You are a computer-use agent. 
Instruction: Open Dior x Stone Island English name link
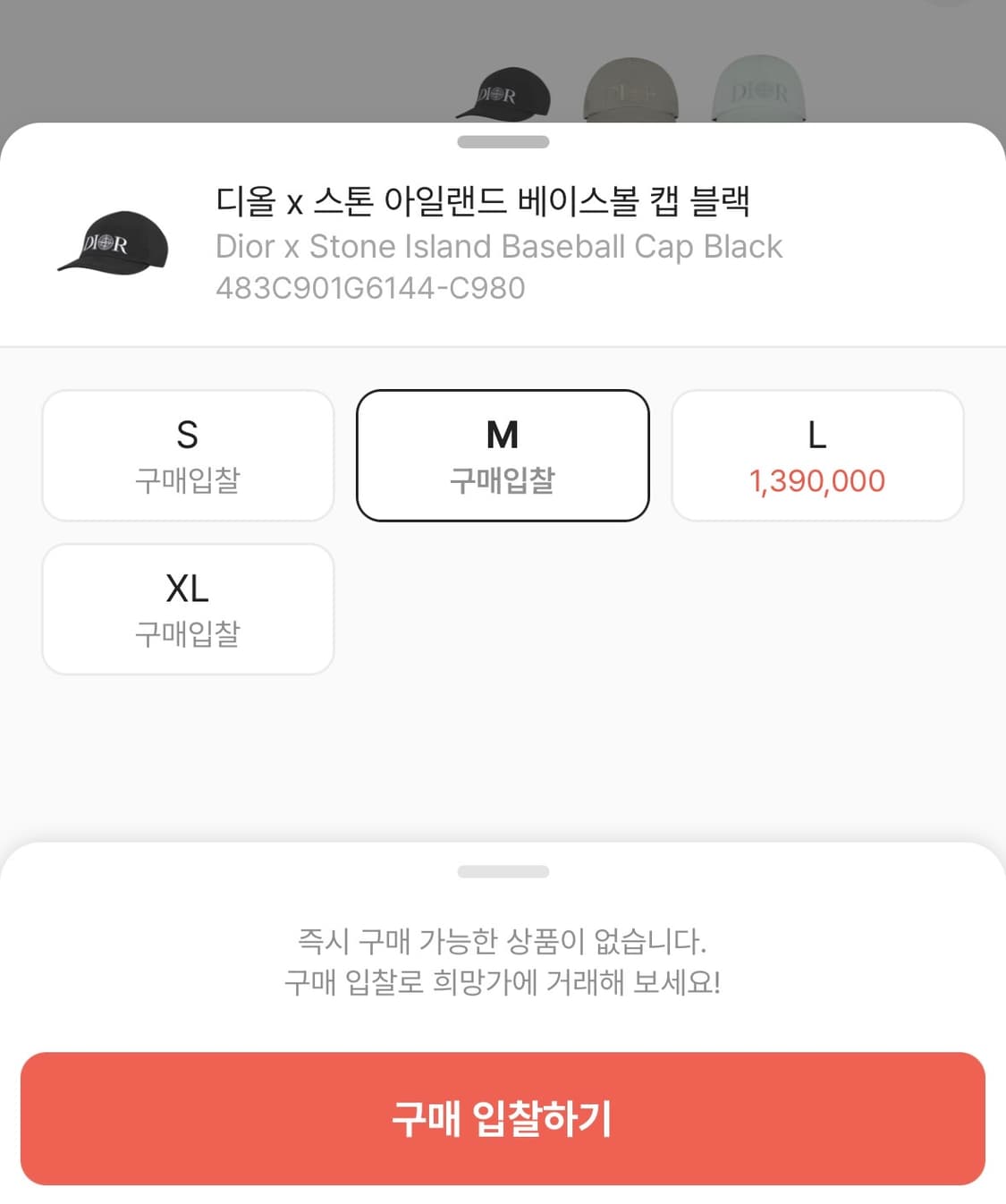tap(498, 246)
